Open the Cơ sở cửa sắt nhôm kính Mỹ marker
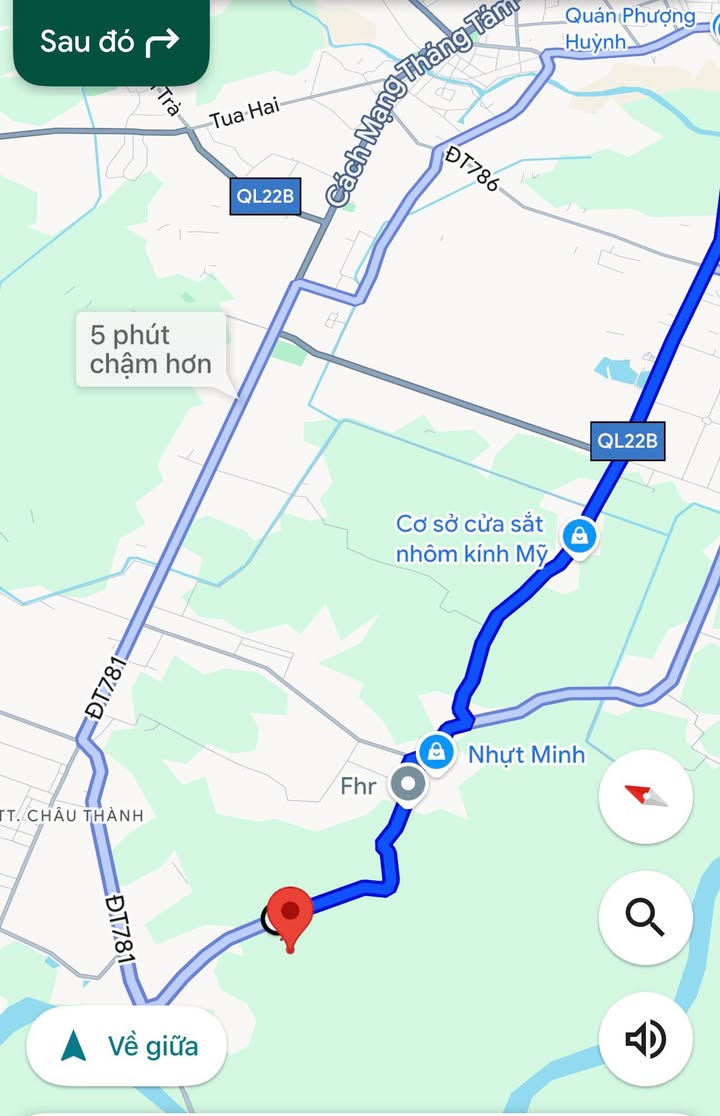 (x=579, y=537)
